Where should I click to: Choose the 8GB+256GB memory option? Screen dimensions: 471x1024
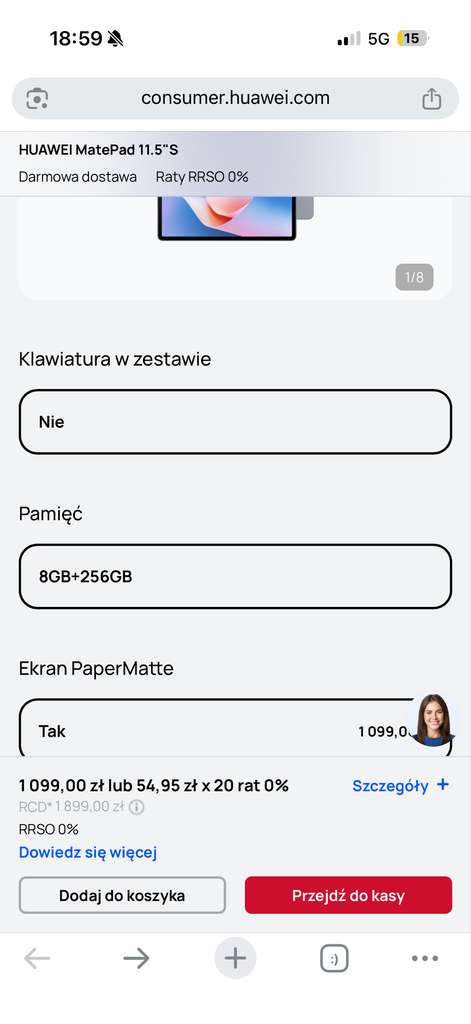tap(235, 577)
